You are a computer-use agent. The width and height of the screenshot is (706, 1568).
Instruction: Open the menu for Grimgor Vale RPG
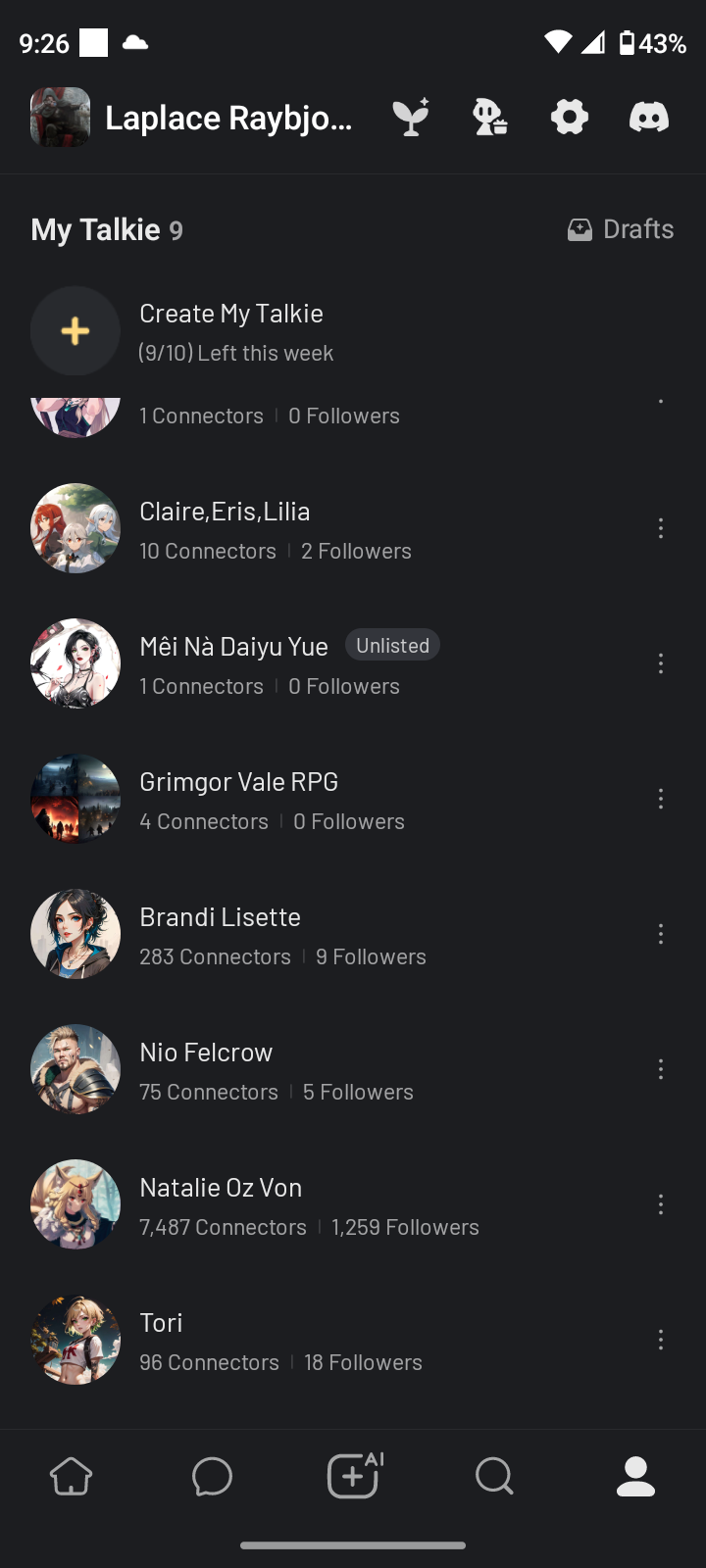(x=661, y=800)
